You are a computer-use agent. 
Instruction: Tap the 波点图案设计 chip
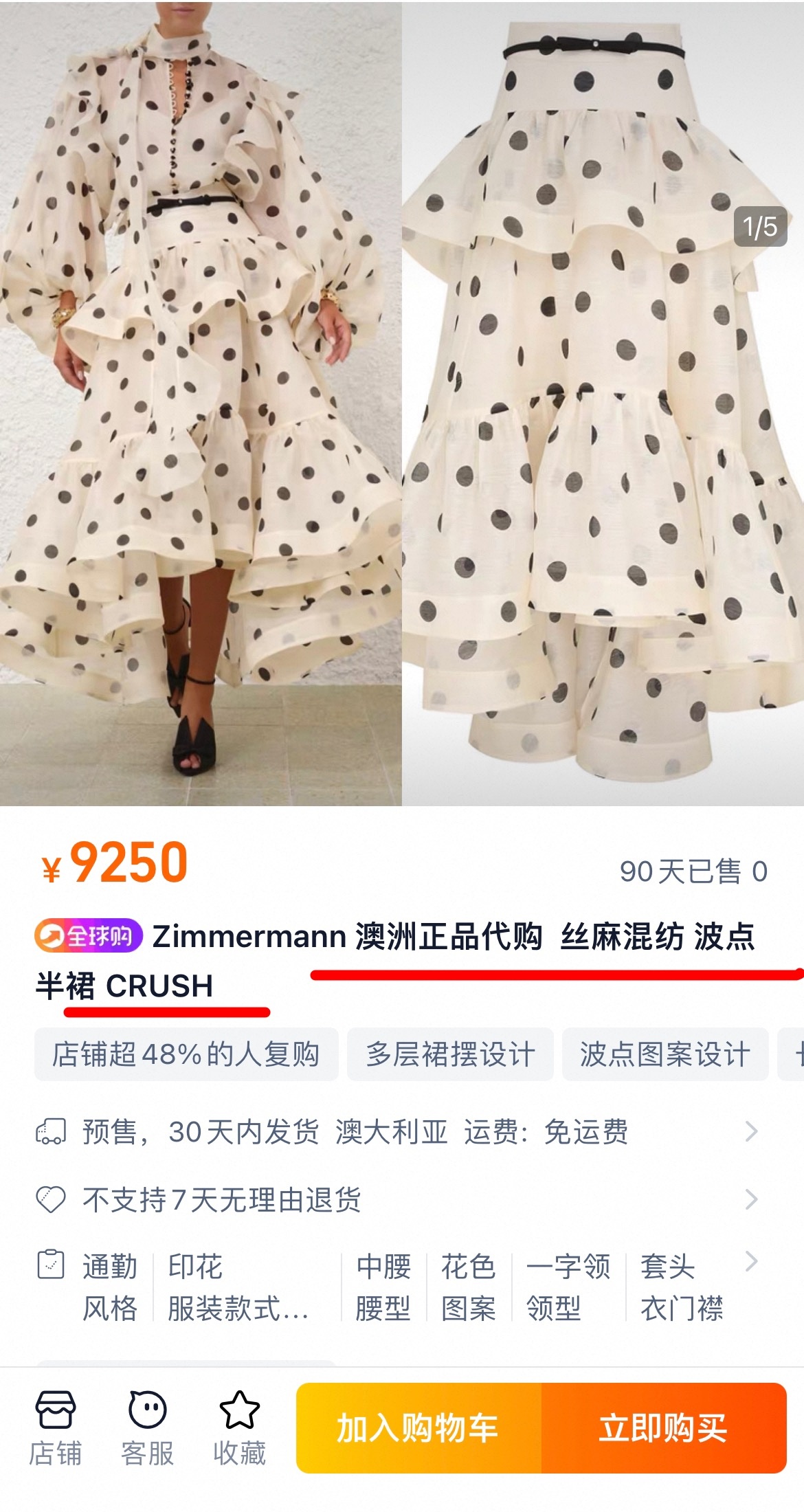point(665,1054)
